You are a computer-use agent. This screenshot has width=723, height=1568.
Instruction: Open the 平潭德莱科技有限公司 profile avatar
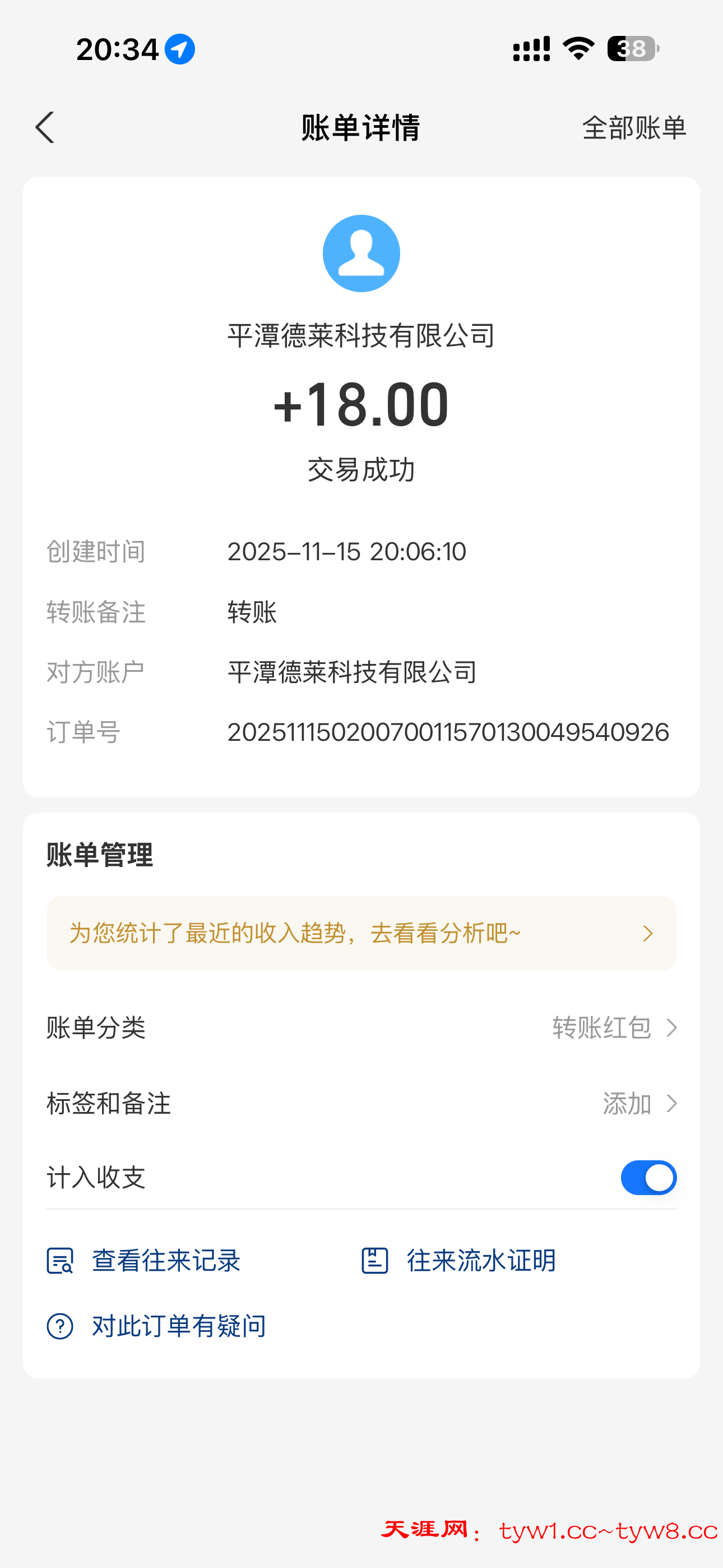[361, 253]
